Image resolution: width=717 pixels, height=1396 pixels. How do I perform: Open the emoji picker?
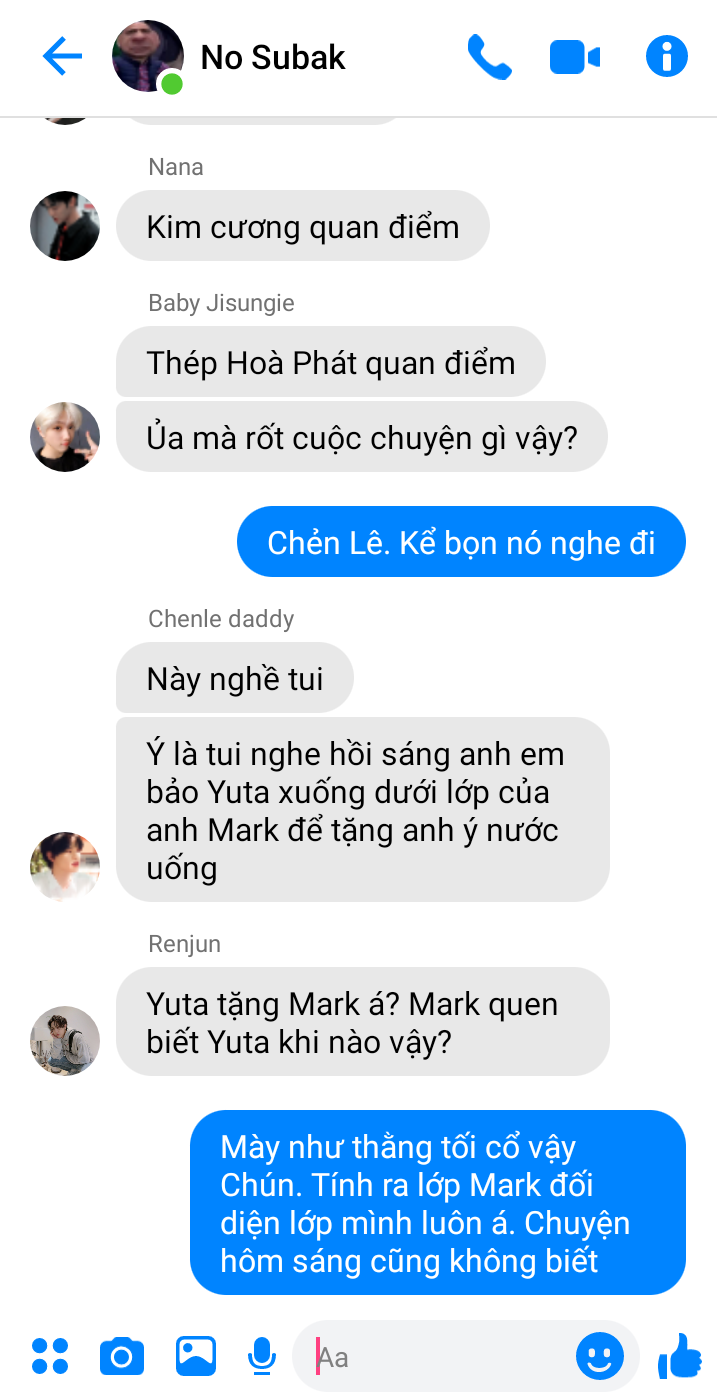pyautogui.click(x=600, y=1357)
